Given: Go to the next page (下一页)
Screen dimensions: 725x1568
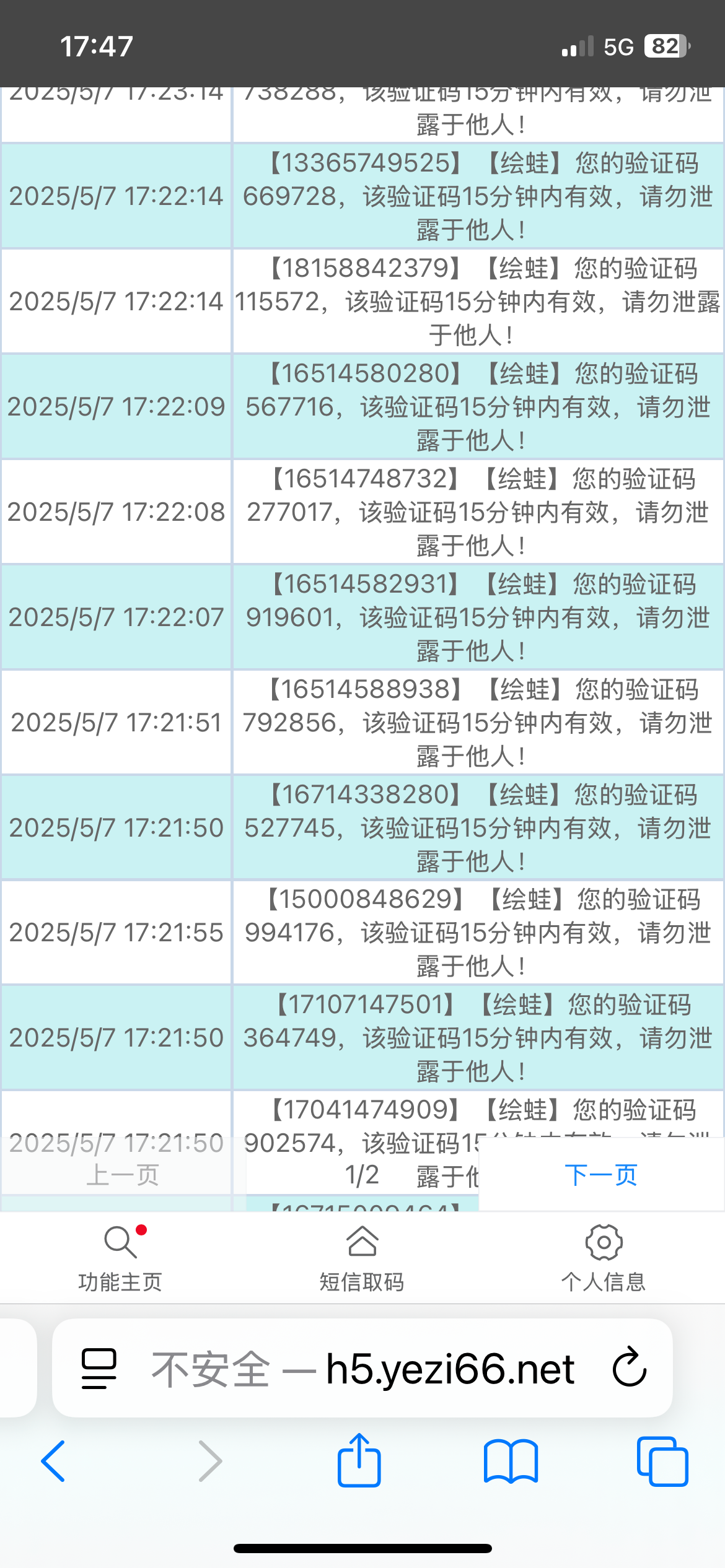Looking at the screenshot, I should 601,1174.
